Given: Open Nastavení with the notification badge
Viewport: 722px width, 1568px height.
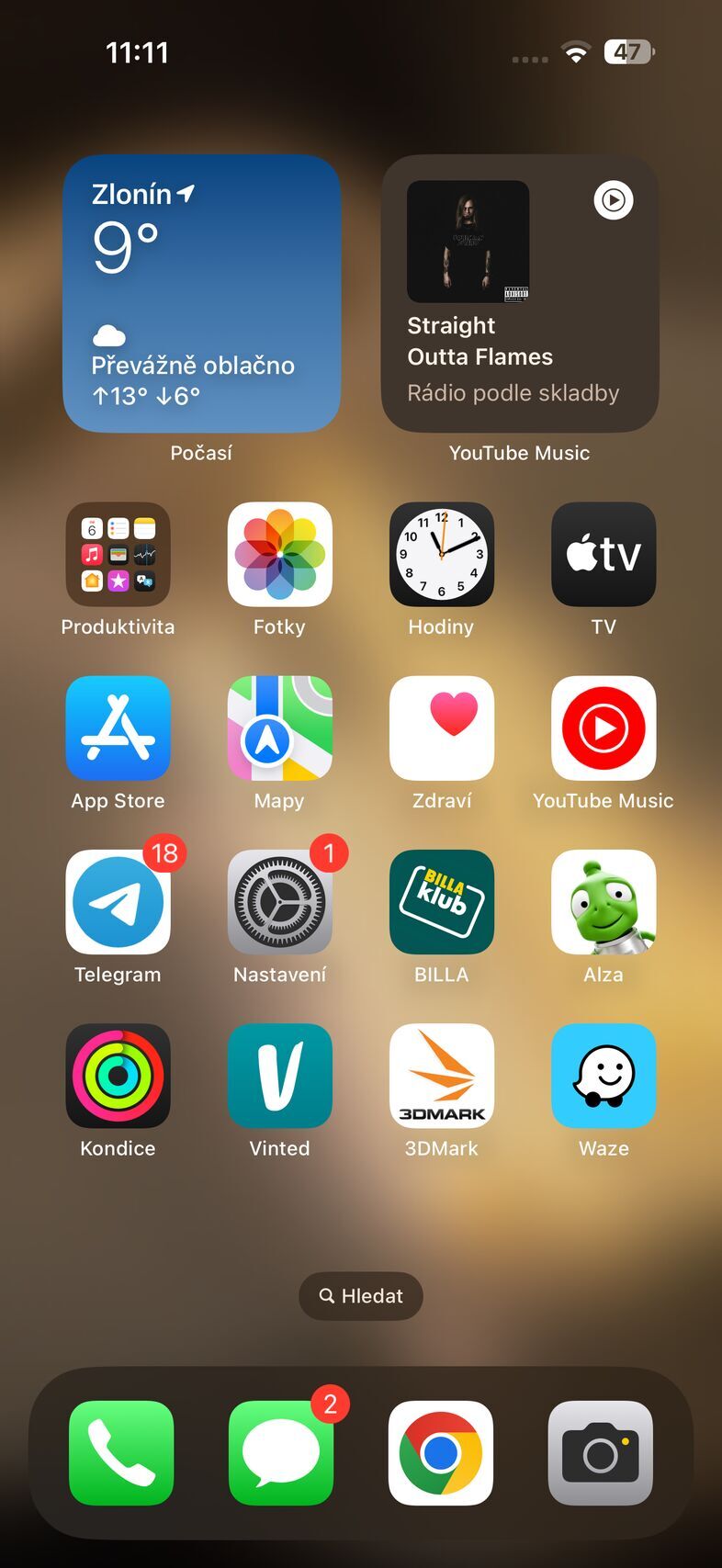Looking at the screenshot, I should point(280,902).
